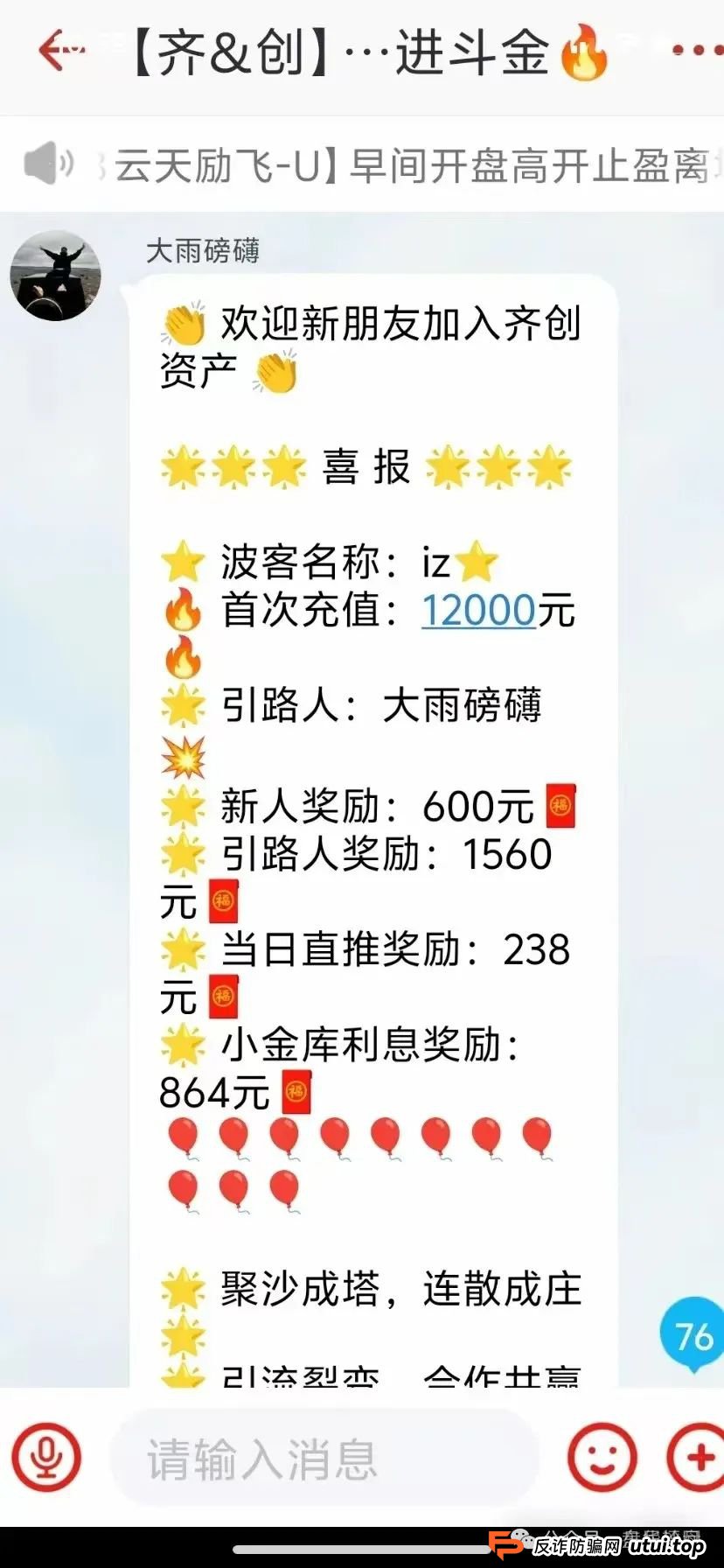The height and width of the screenshot is (1568, 724).
Task: View 大雨磅礴's profile avatar
Action: pyautogui.click(x=55, y=276)
